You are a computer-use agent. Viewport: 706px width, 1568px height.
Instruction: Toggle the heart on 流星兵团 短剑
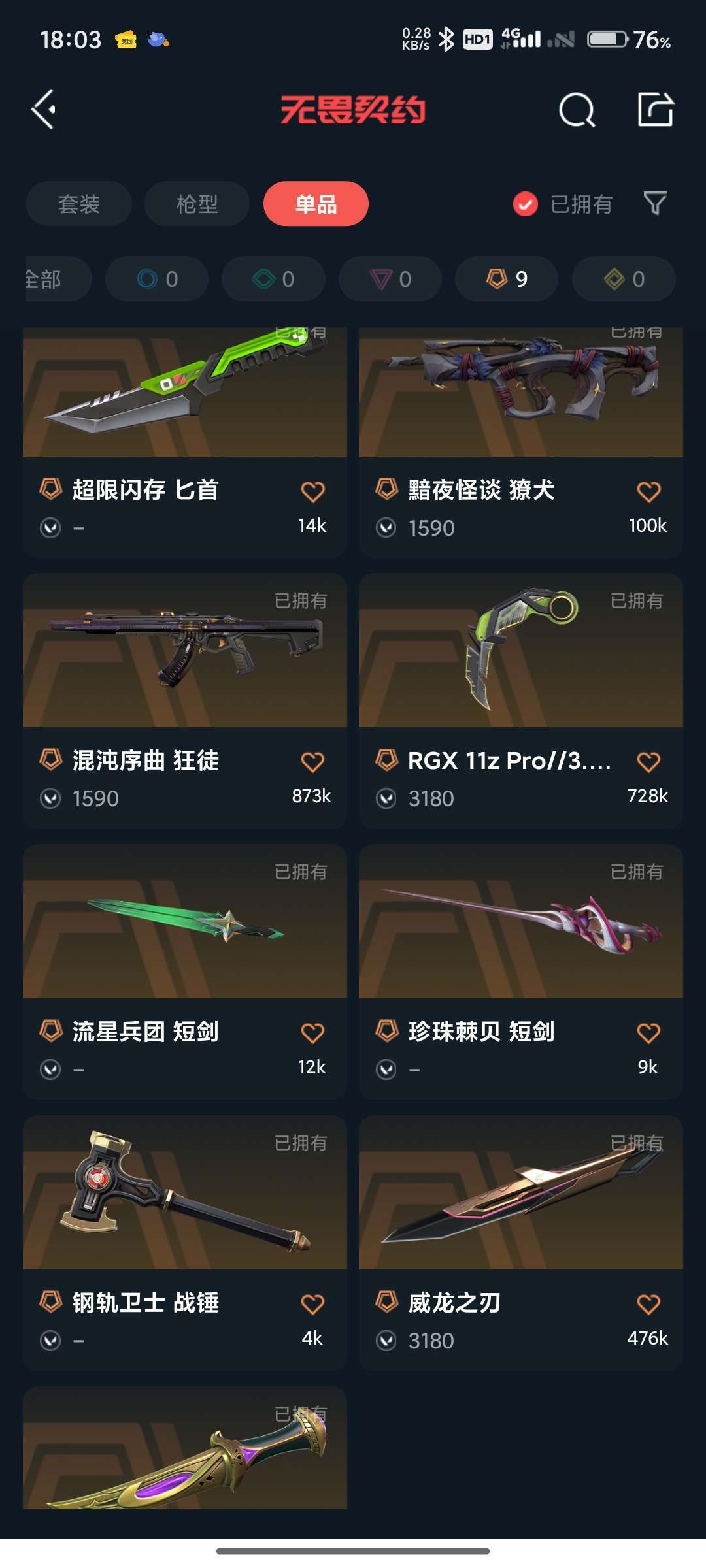click(x=312, y=1032)
